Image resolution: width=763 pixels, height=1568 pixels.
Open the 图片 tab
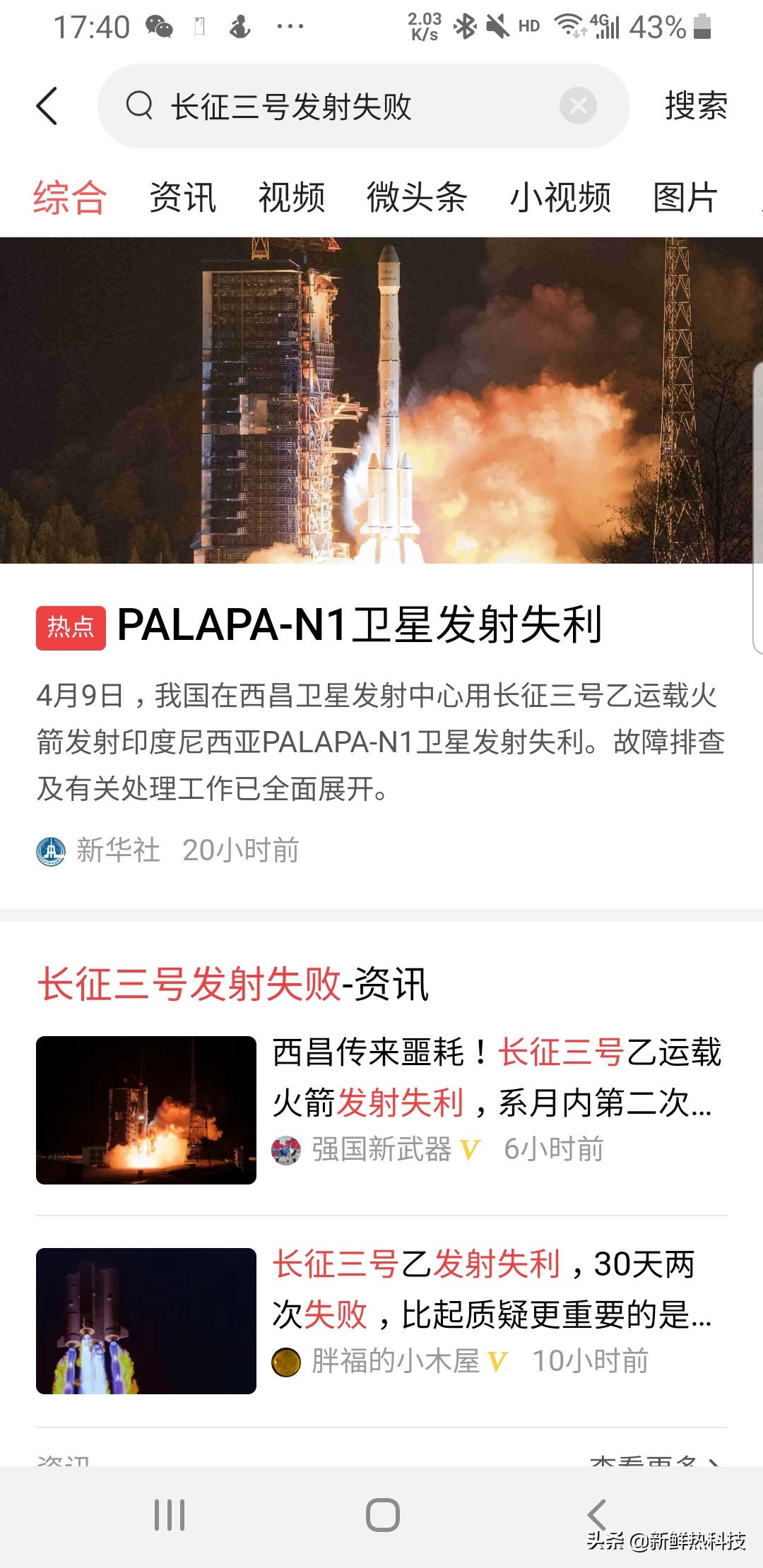[682, 198]
